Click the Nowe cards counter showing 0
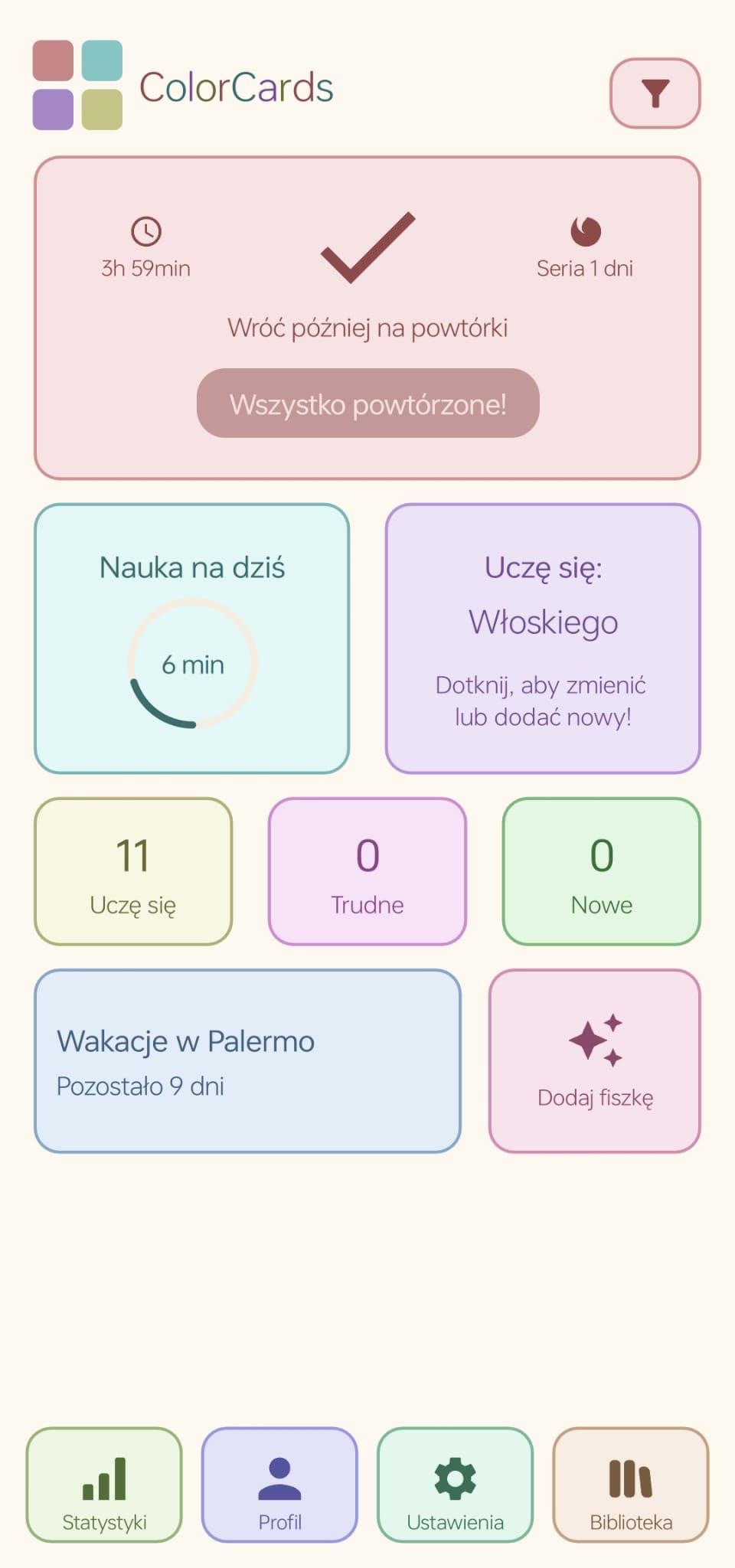 (602, 871)
